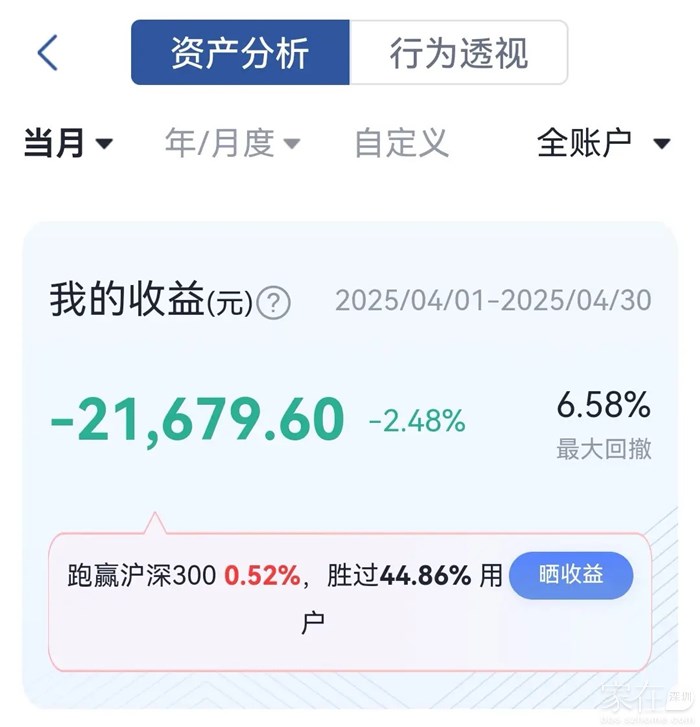Choose the 自定义 date range option
This screenshot has height=727, width=700.
pyautogui.click(x=401, y=143)
